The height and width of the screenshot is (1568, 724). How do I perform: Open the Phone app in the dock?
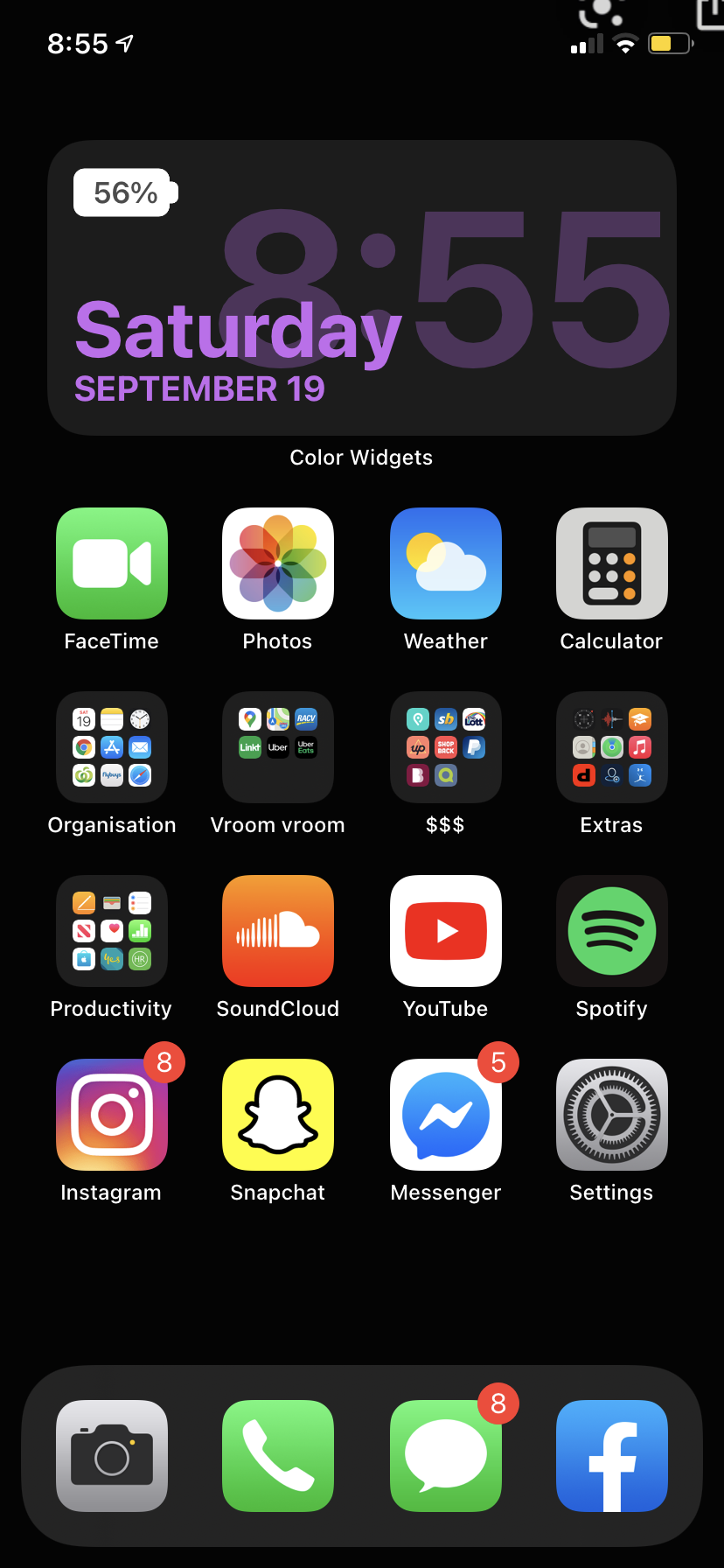click(x=277, y=1455)
